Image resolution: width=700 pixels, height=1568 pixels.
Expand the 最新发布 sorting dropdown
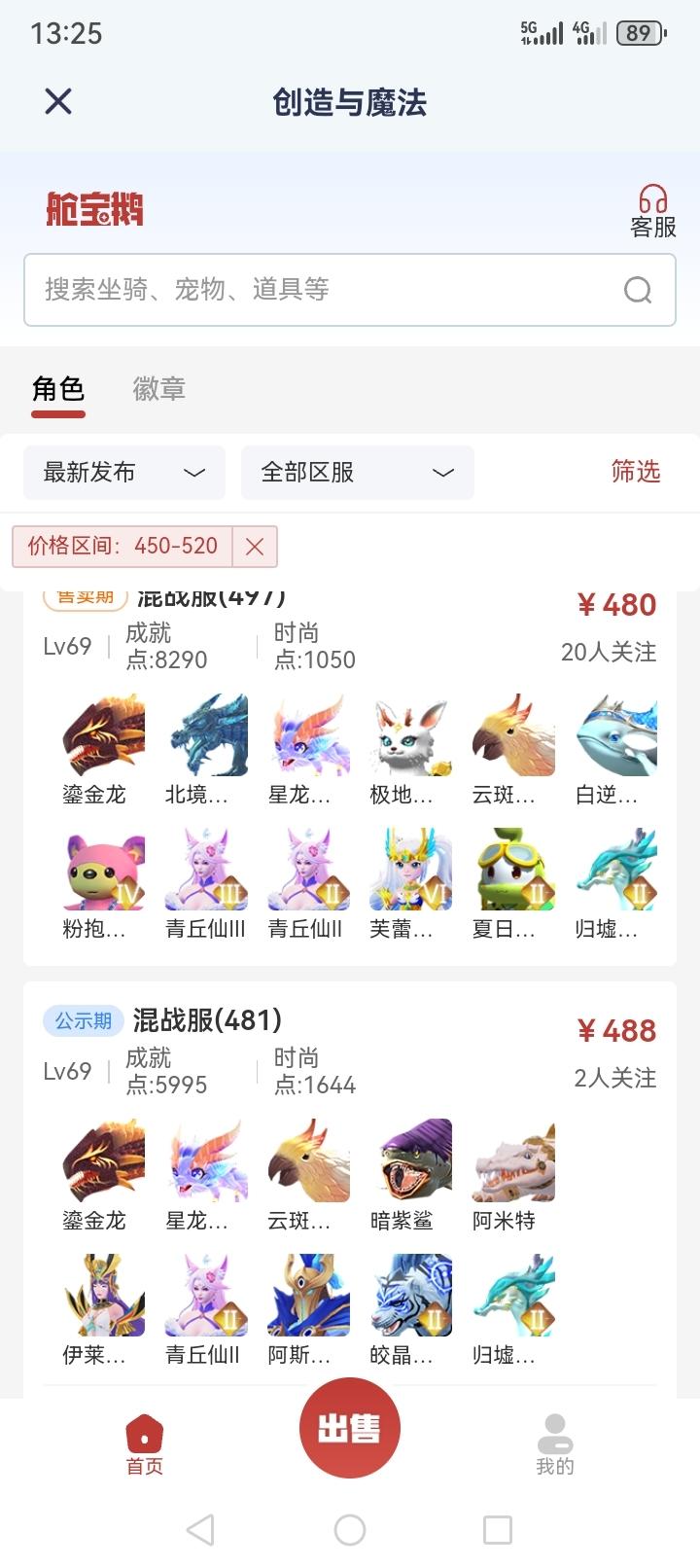123,473
